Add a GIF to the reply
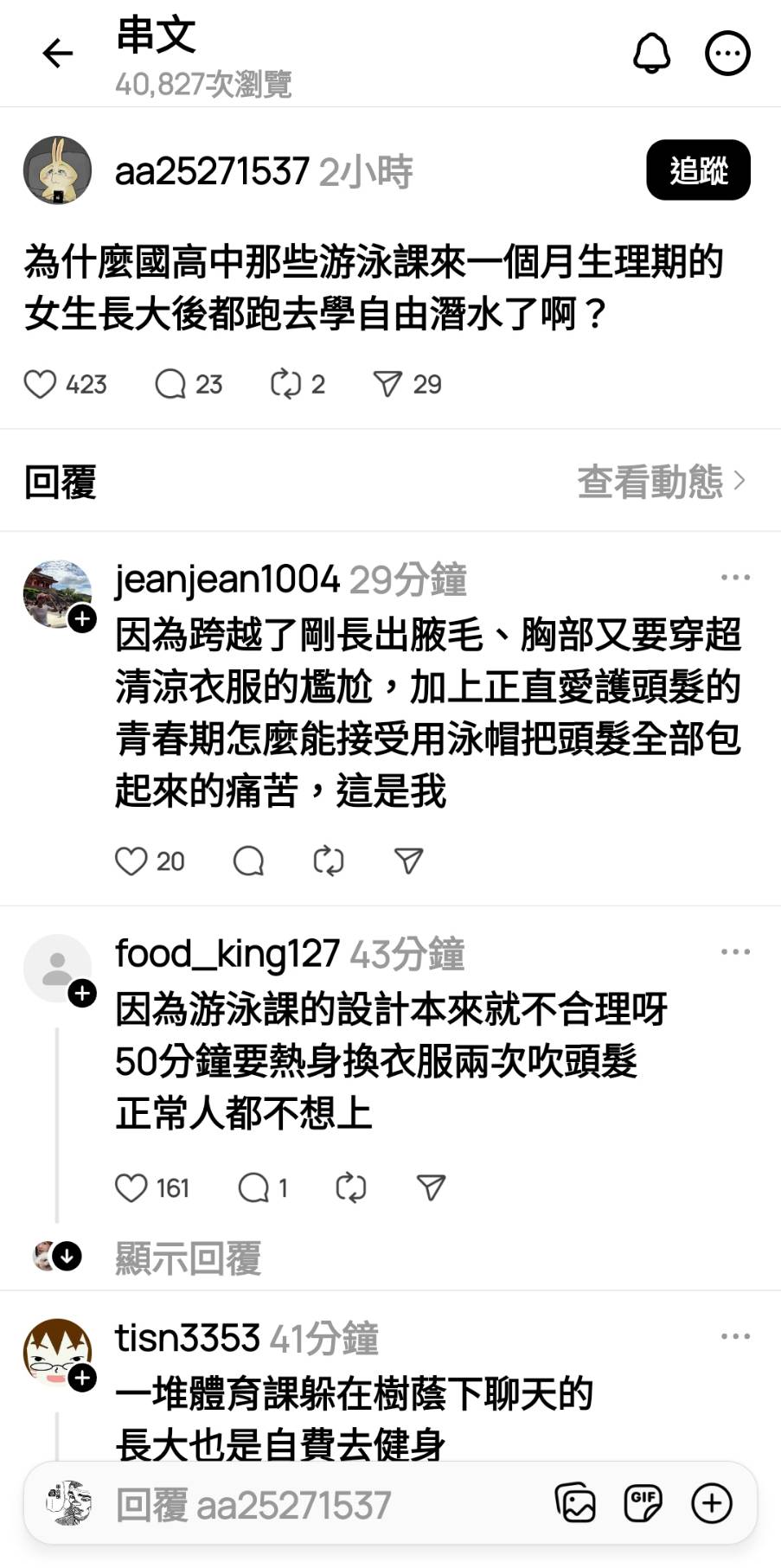Image resolution: width=781 pixels, height=1568 pixels. coord(643,1504)
